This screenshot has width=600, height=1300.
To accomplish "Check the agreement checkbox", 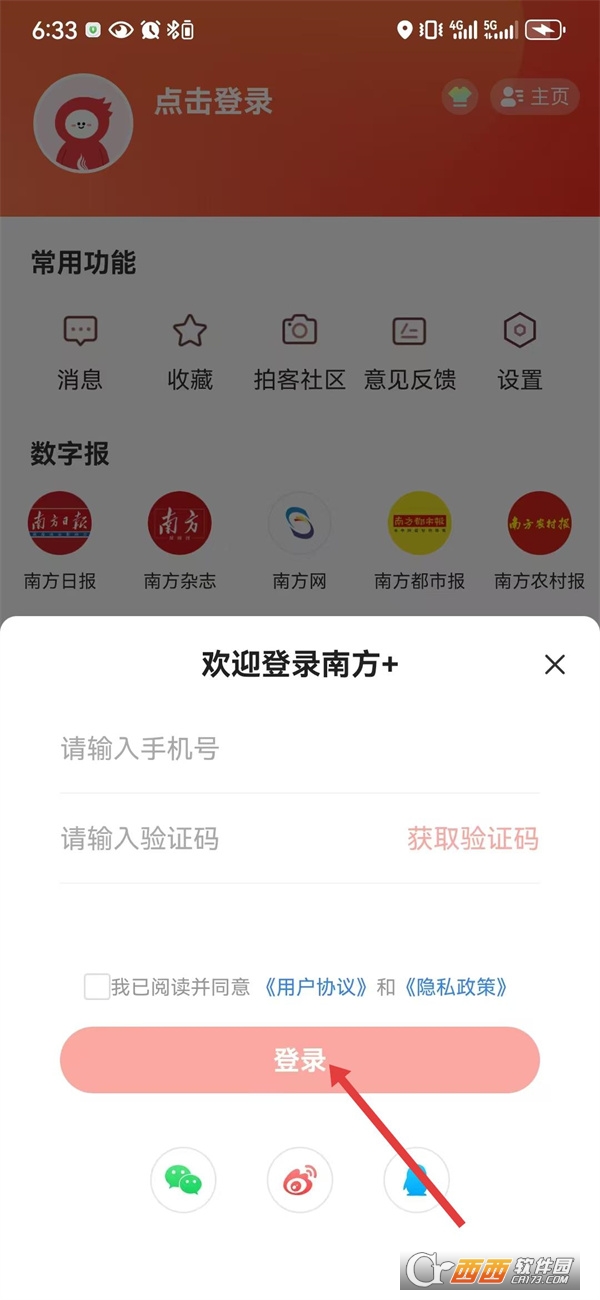I will [x=97, y=987].
